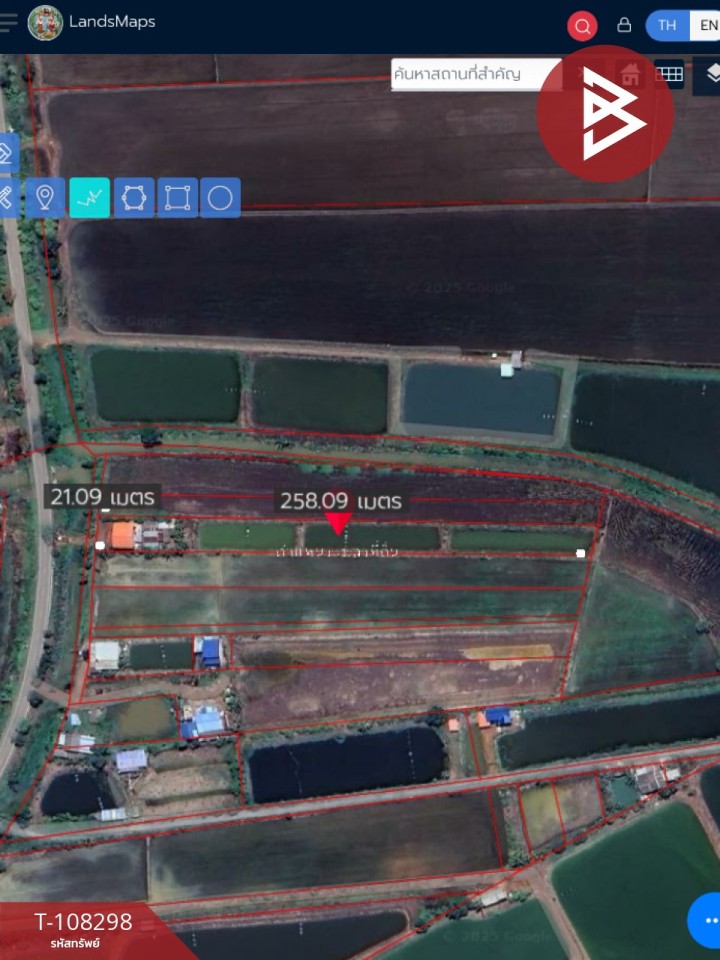Tap the red search icon
The image size is (720, 960).
click(582, 25)
